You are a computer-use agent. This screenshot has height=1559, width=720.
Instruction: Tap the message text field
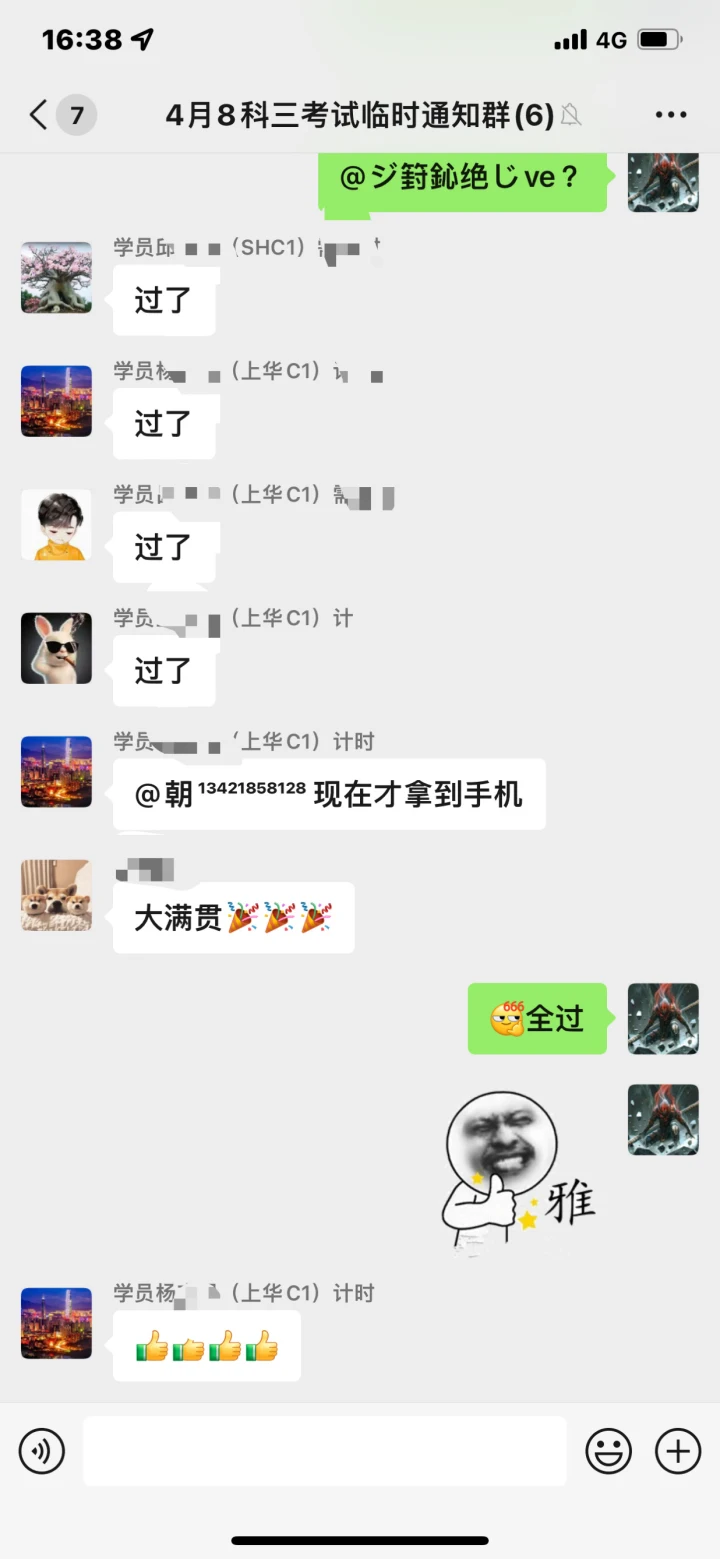[x=324, y=1451]
